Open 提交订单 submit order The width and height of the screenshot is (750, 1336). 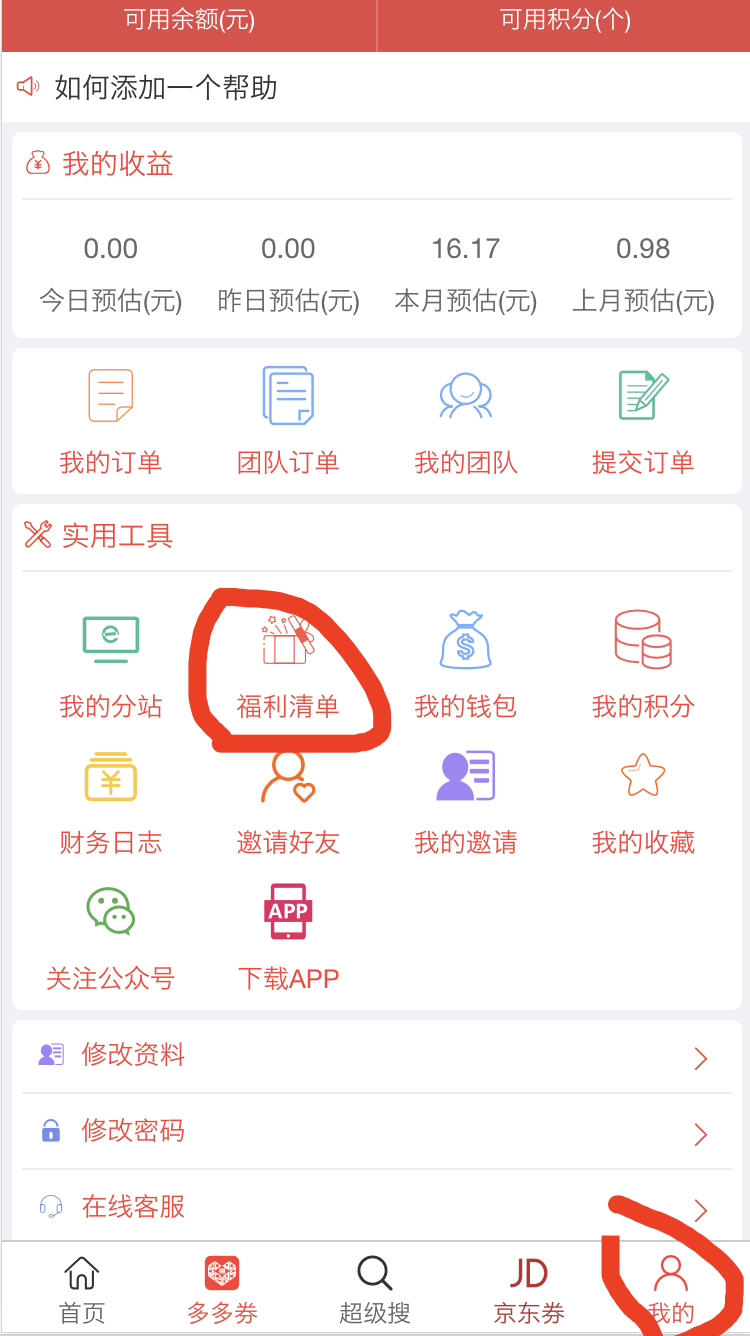[643, 420]
